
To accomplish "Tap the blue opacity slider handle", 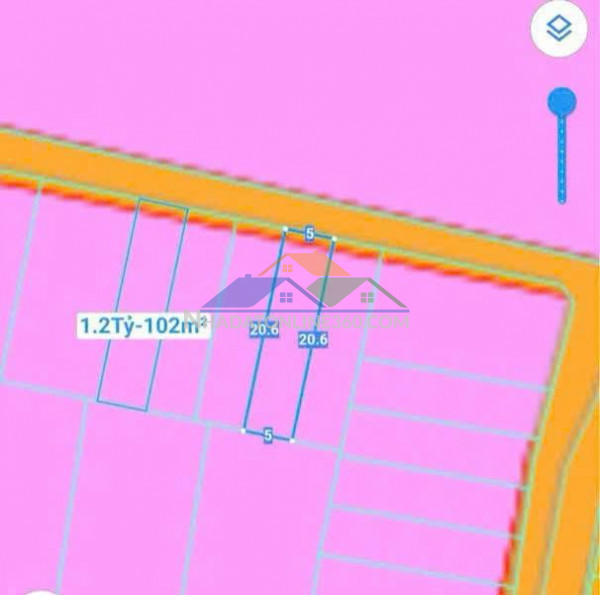I will click(x=562, y=101).
